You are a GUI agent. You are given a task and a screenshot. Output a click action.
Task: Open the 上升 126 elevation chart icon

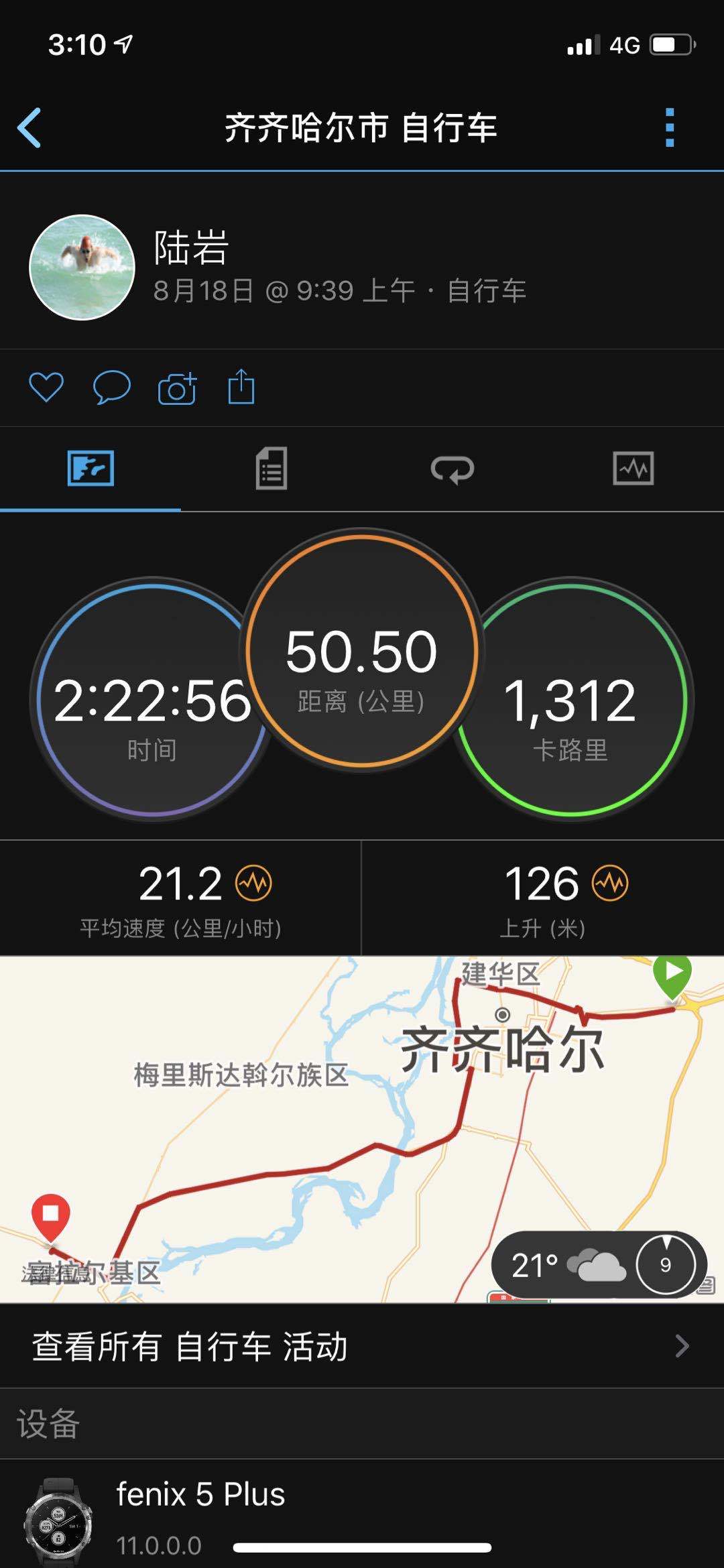click(610, 884)
